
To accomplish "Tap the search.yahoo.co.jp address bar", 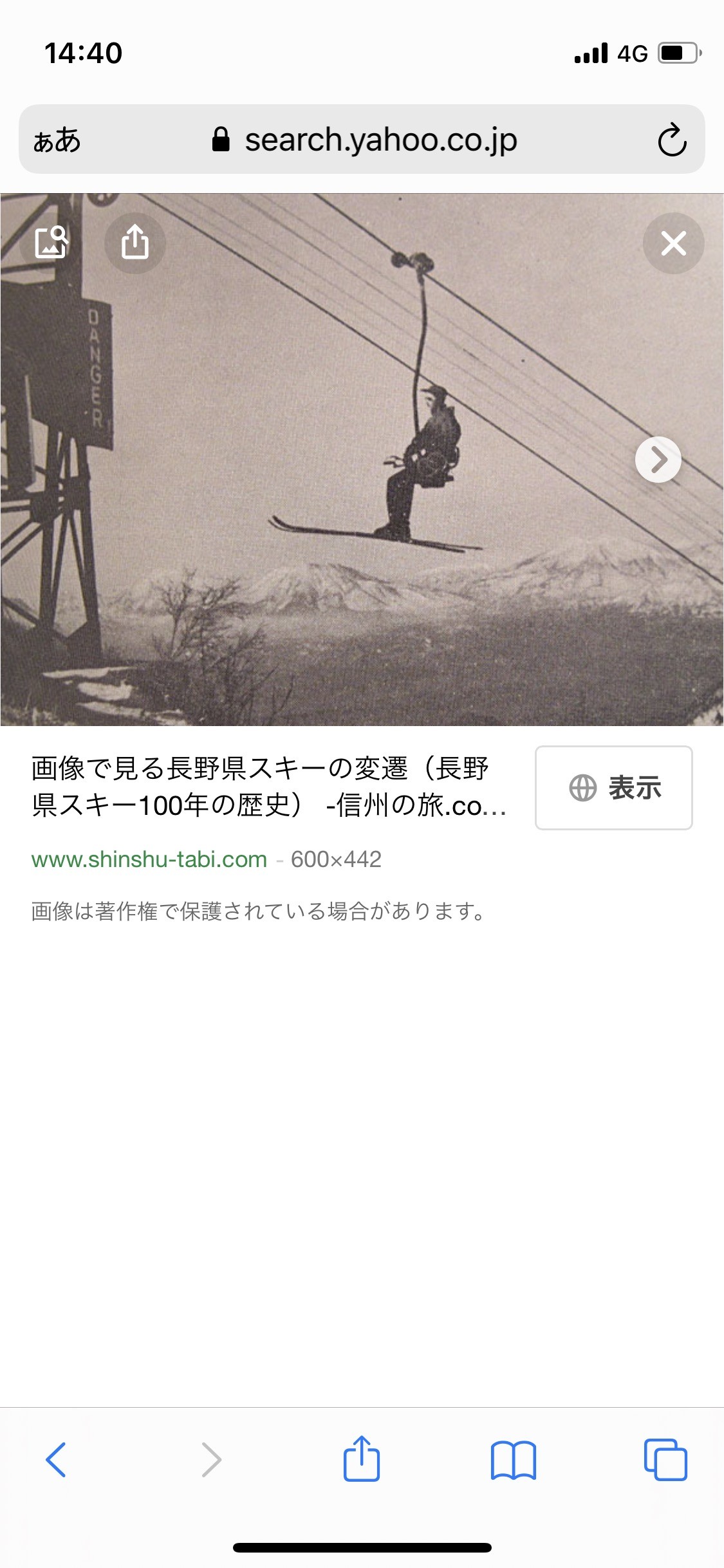I will point(380,140).
